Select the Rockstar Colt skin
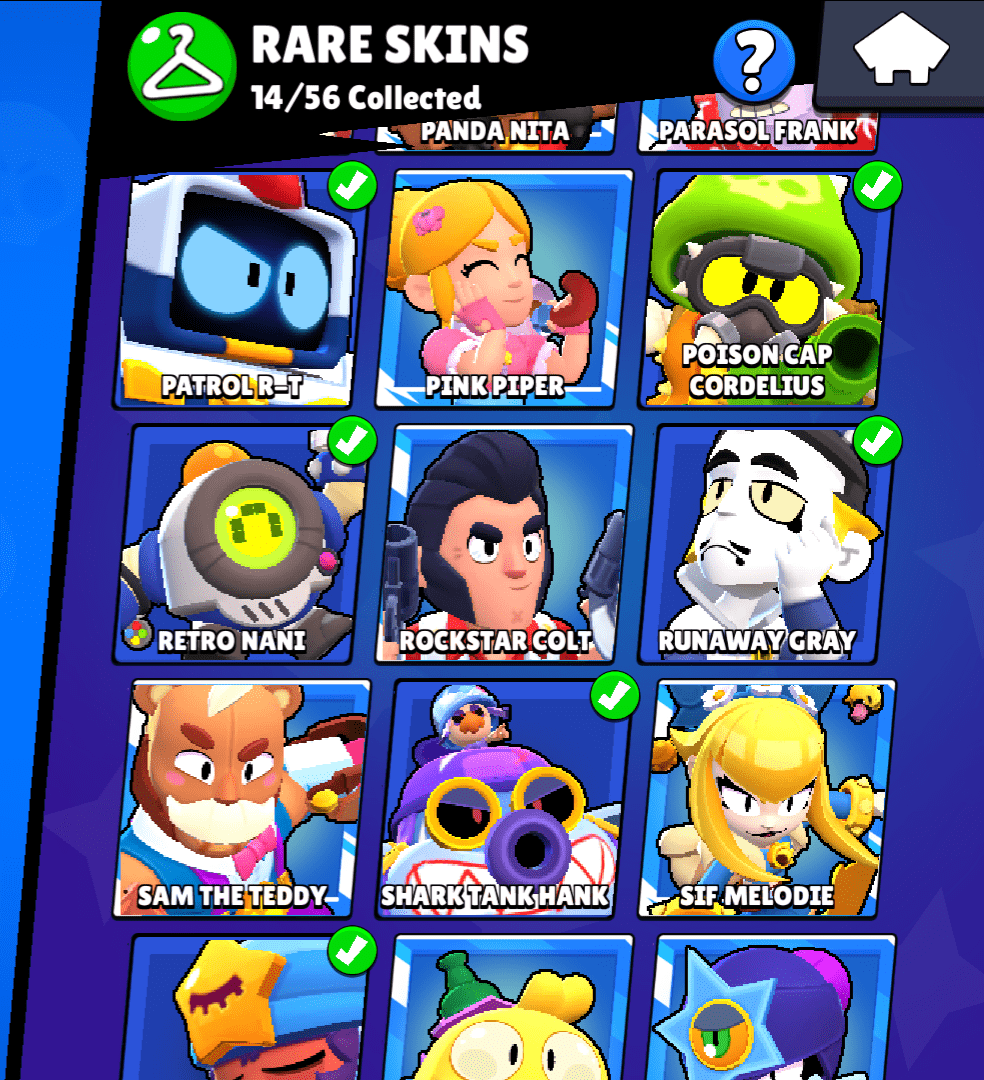The image size is (984, 1080). pos(503,543)
